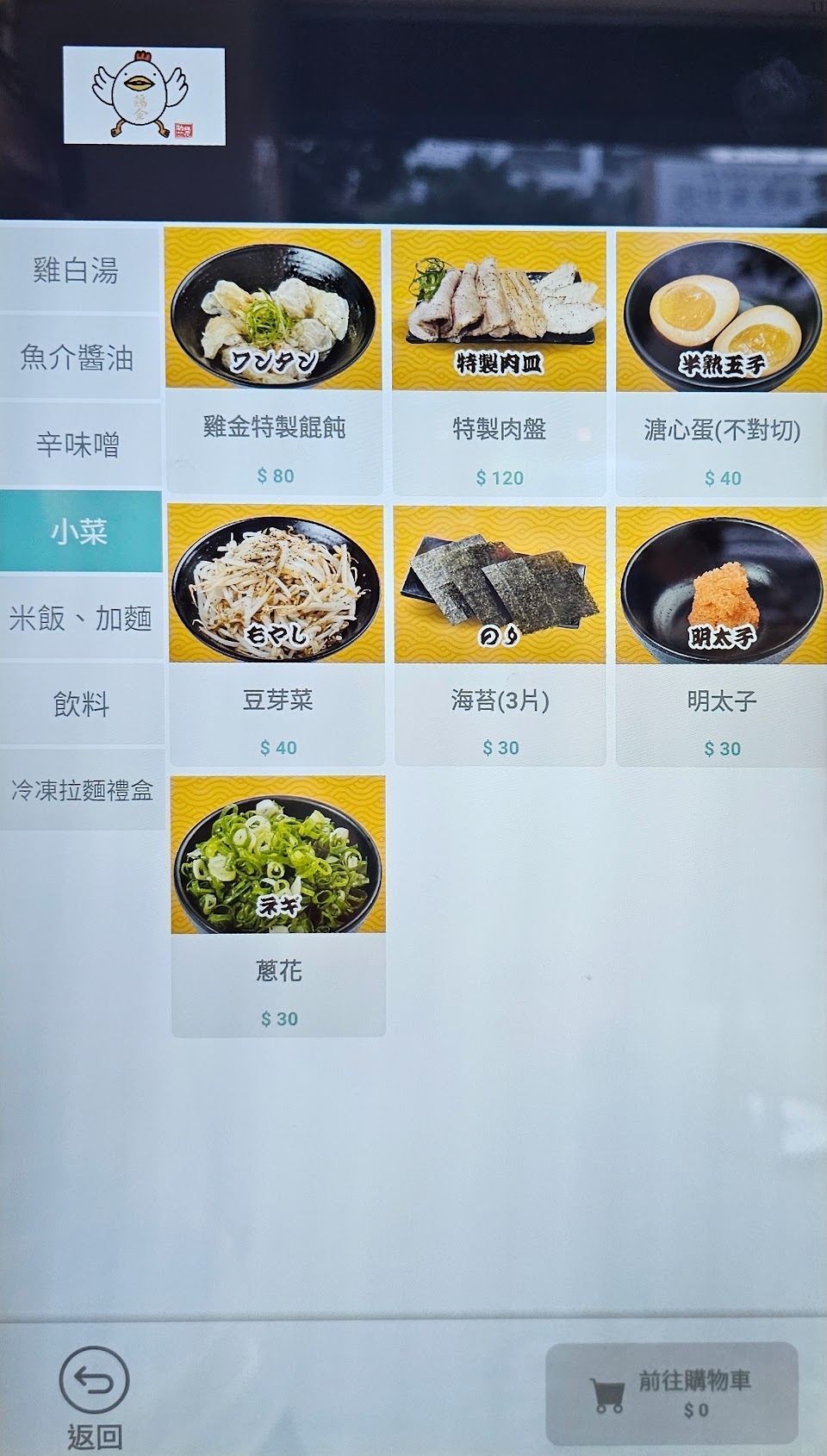Add 蔥花 to the order

coord(278,905)
